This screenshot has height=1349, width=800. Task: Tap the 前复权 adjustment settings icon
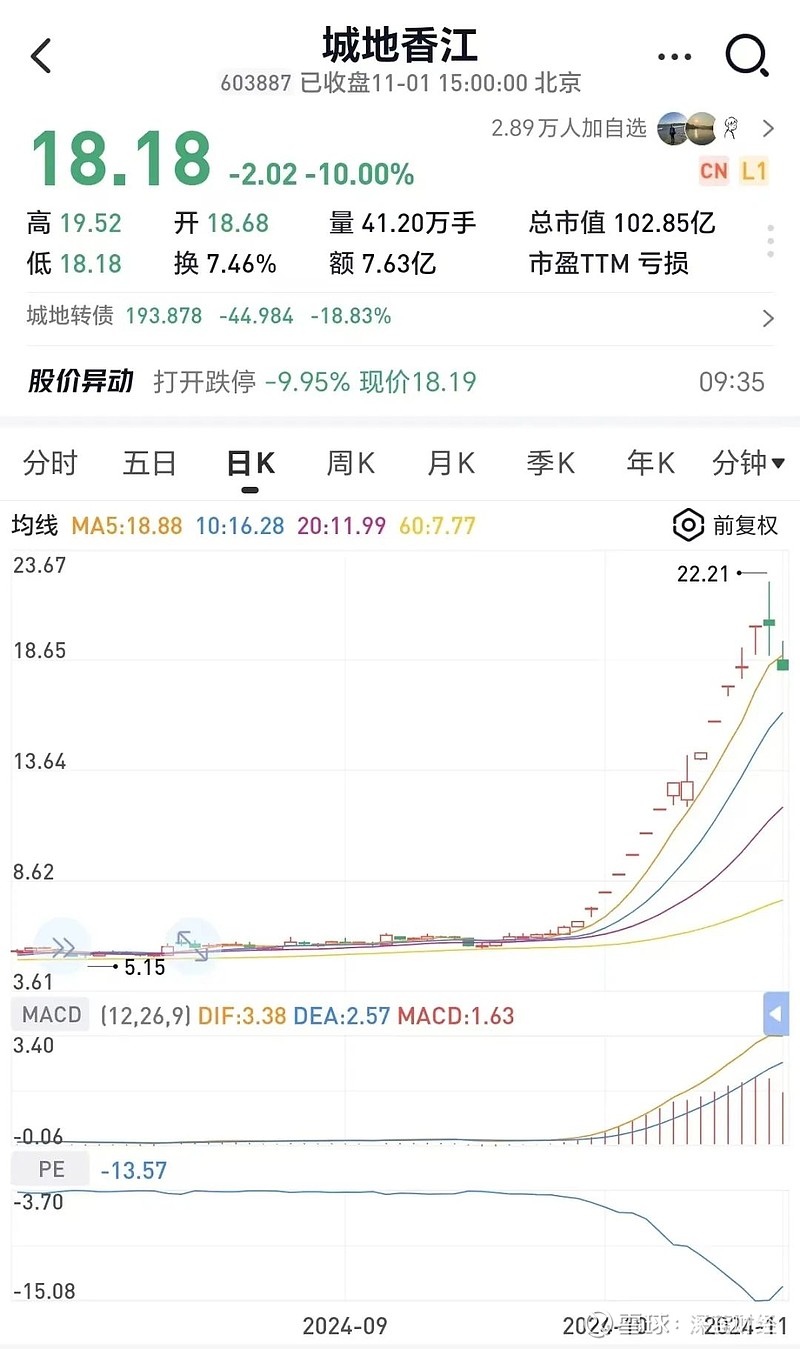click(688, 525)
